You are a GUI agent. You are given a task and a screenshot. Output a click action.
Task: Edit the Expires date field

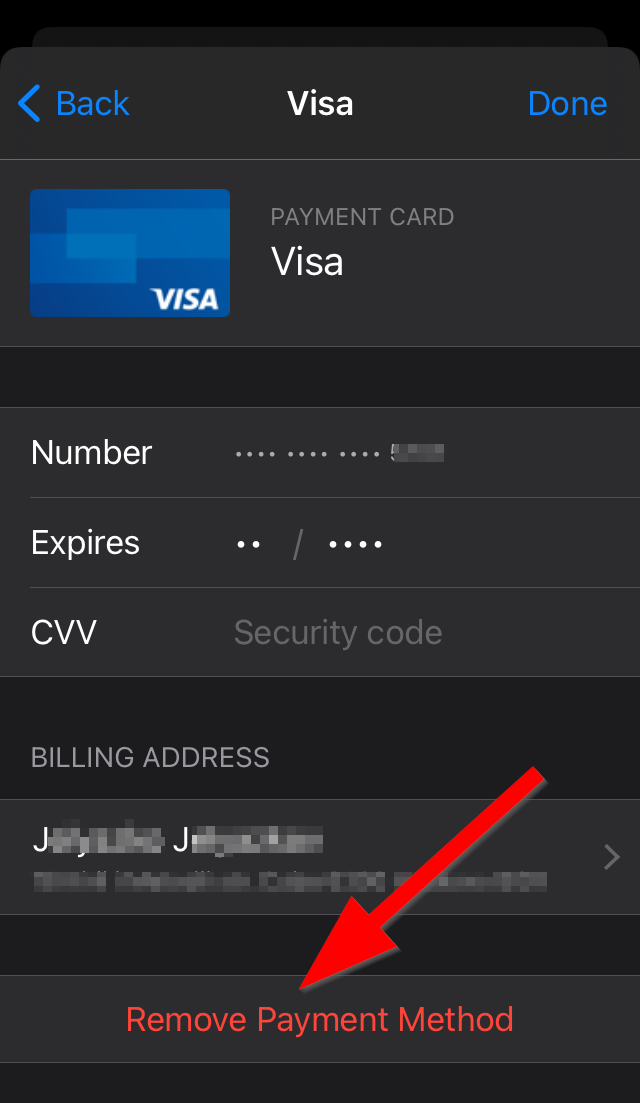coord(320,542)
